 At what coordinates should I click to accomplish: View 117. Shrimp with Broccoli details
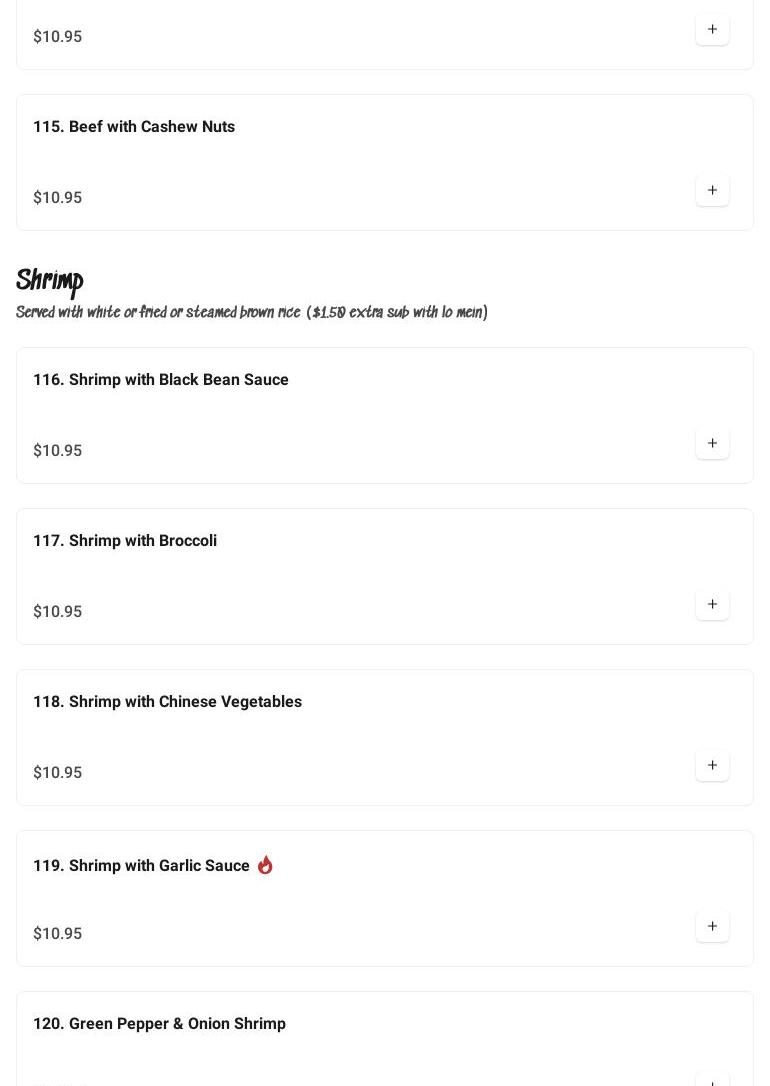coord(125,541)
